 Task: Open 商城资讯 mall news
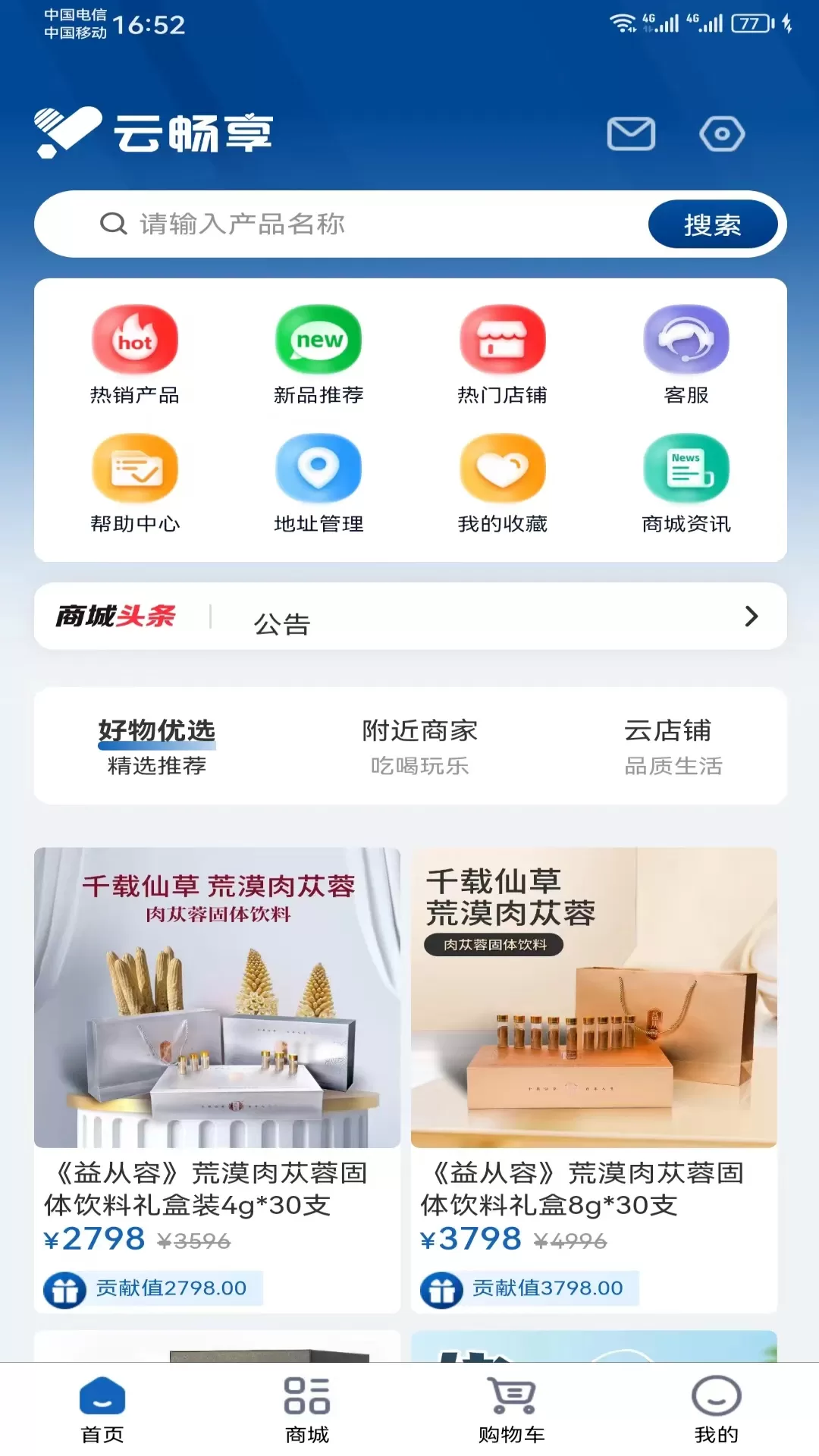pos(686,483)
